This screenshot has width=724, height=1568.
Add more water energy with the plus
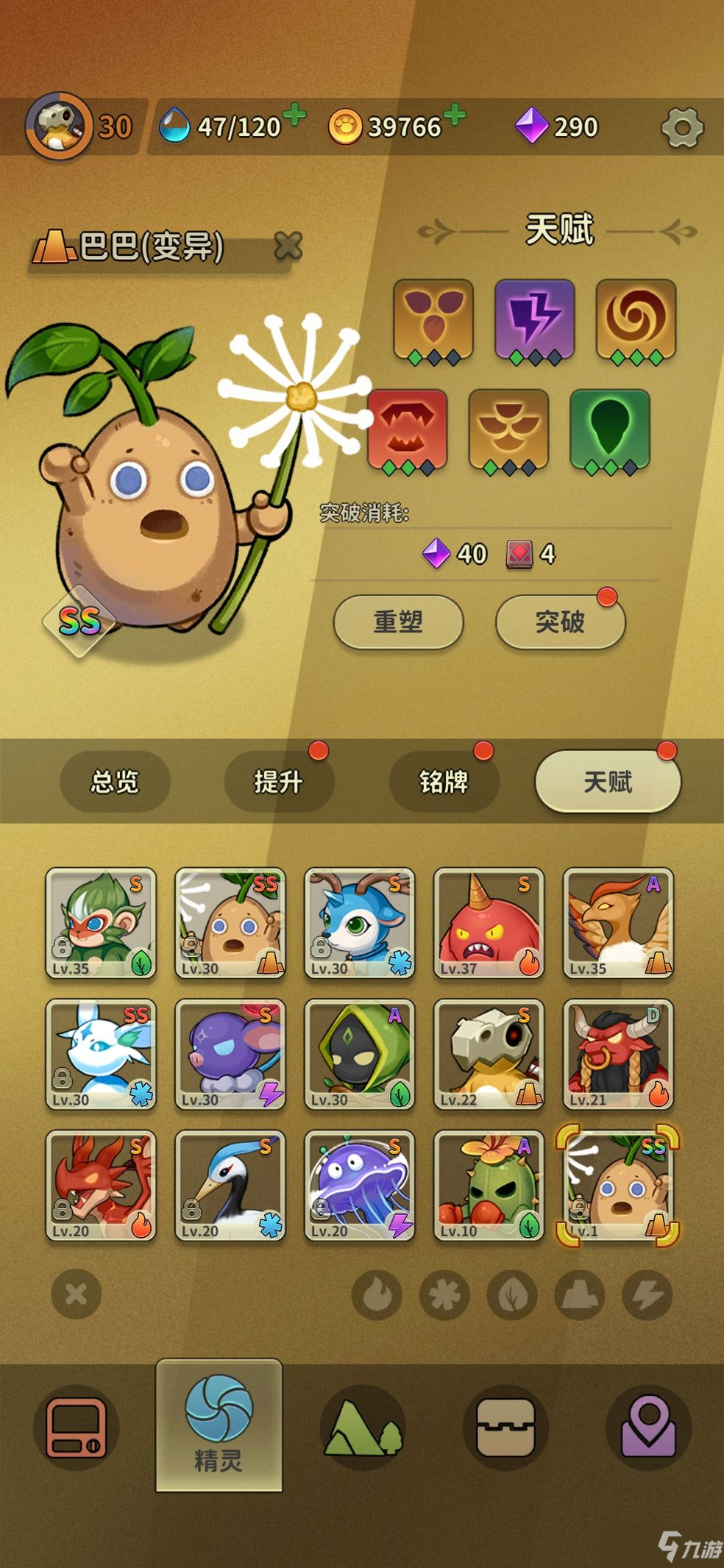294,115
